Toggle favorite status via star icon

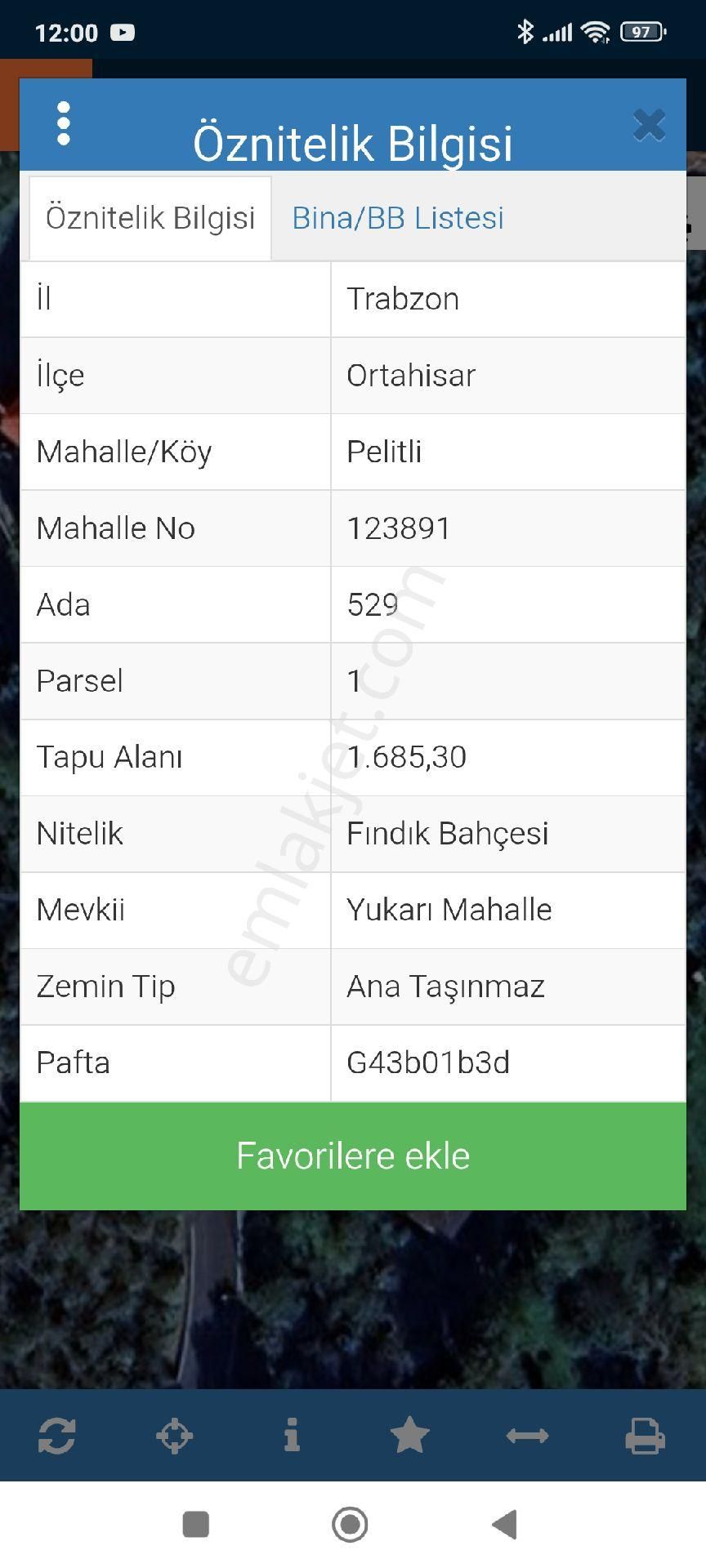[409, 1436]
